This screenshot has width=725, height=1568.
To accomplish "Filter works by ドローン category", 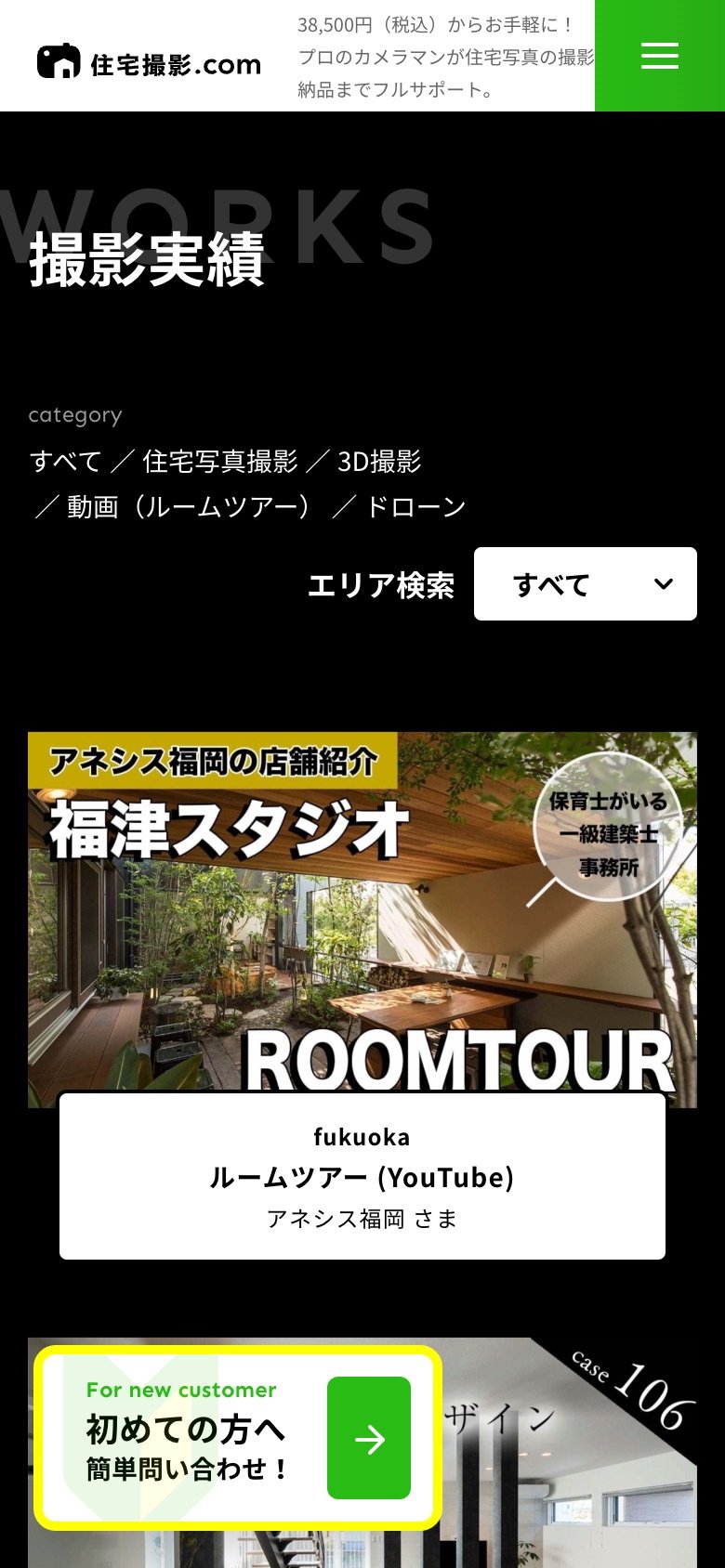I will [415, 506].
